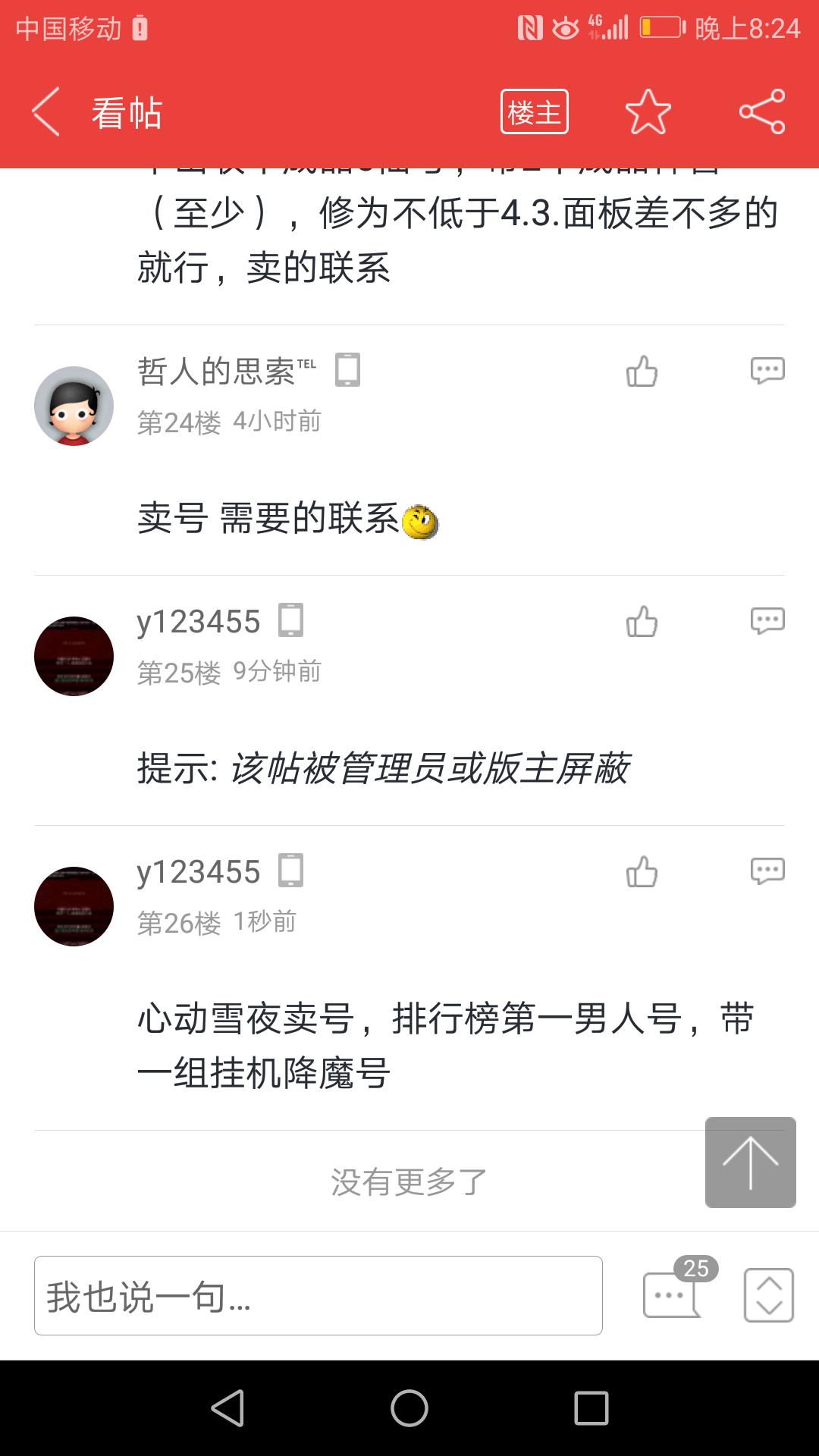Reply to the 第26楼 post
Image resolution: width=819 pixels, height=1456 pixels.
tap(767, 871)
